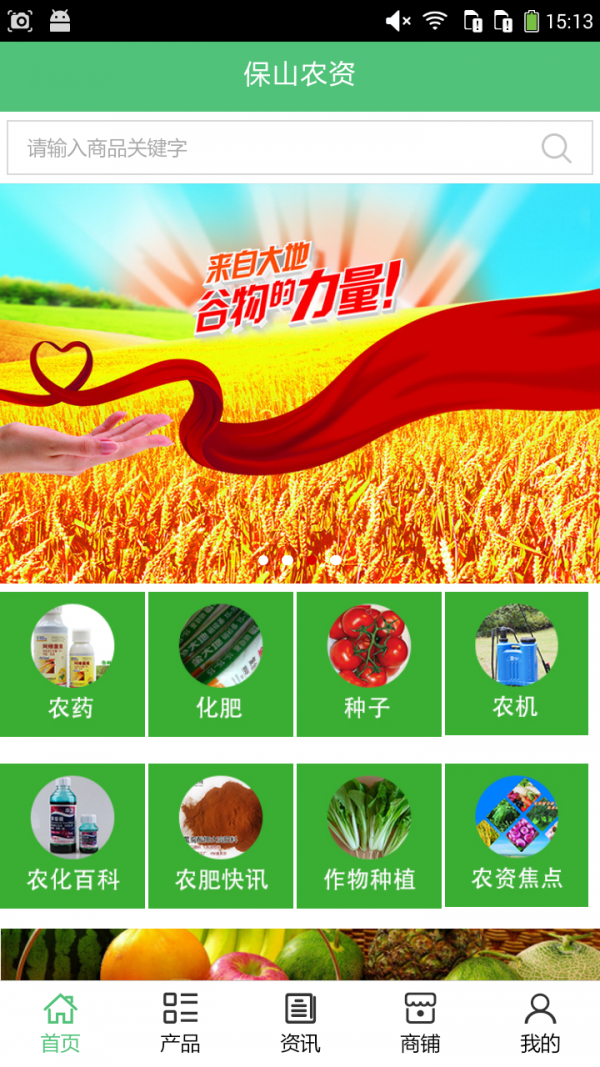Open the wheat field promotional banner
Screen dimensions: 600x1067
point(300,382)
